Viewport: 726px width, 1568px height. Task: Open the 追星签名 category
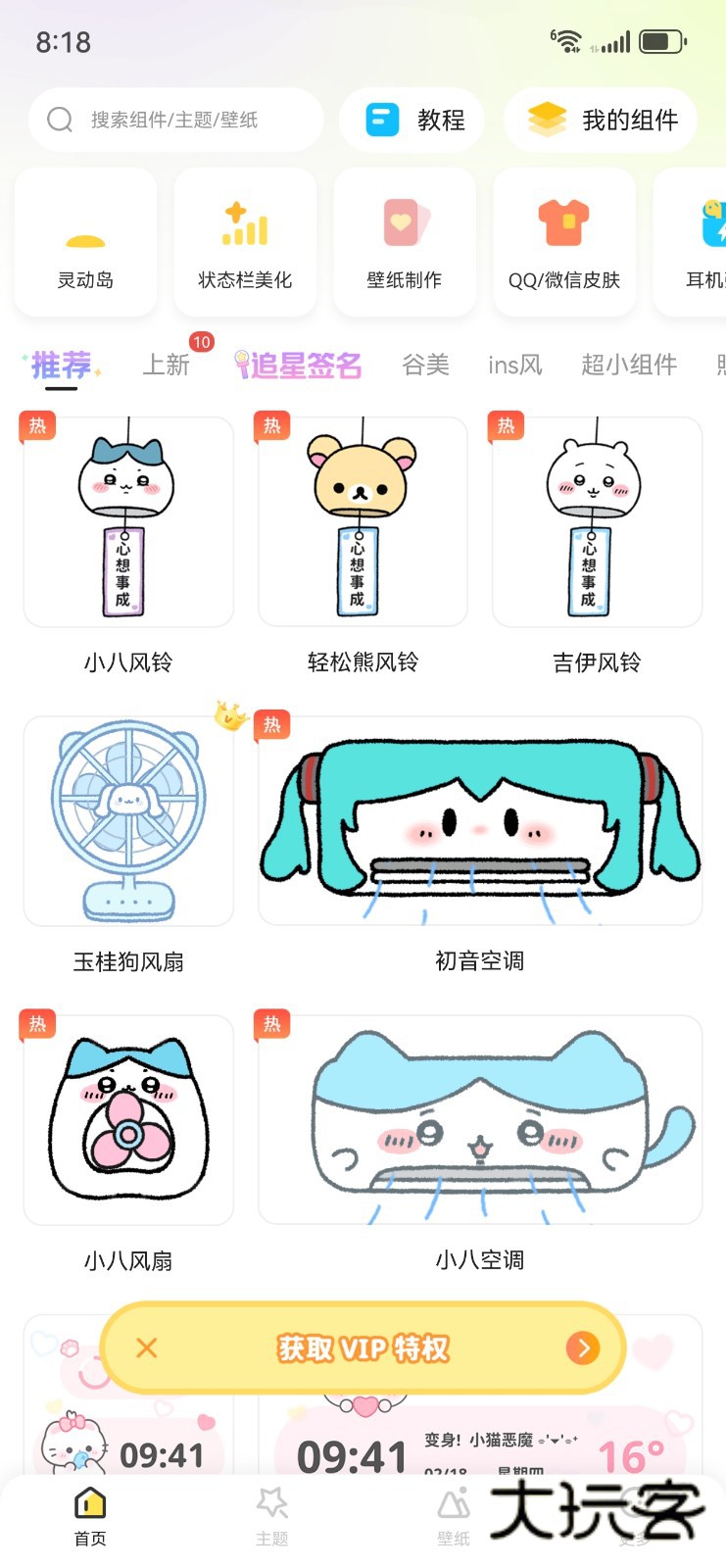point(297,364)
